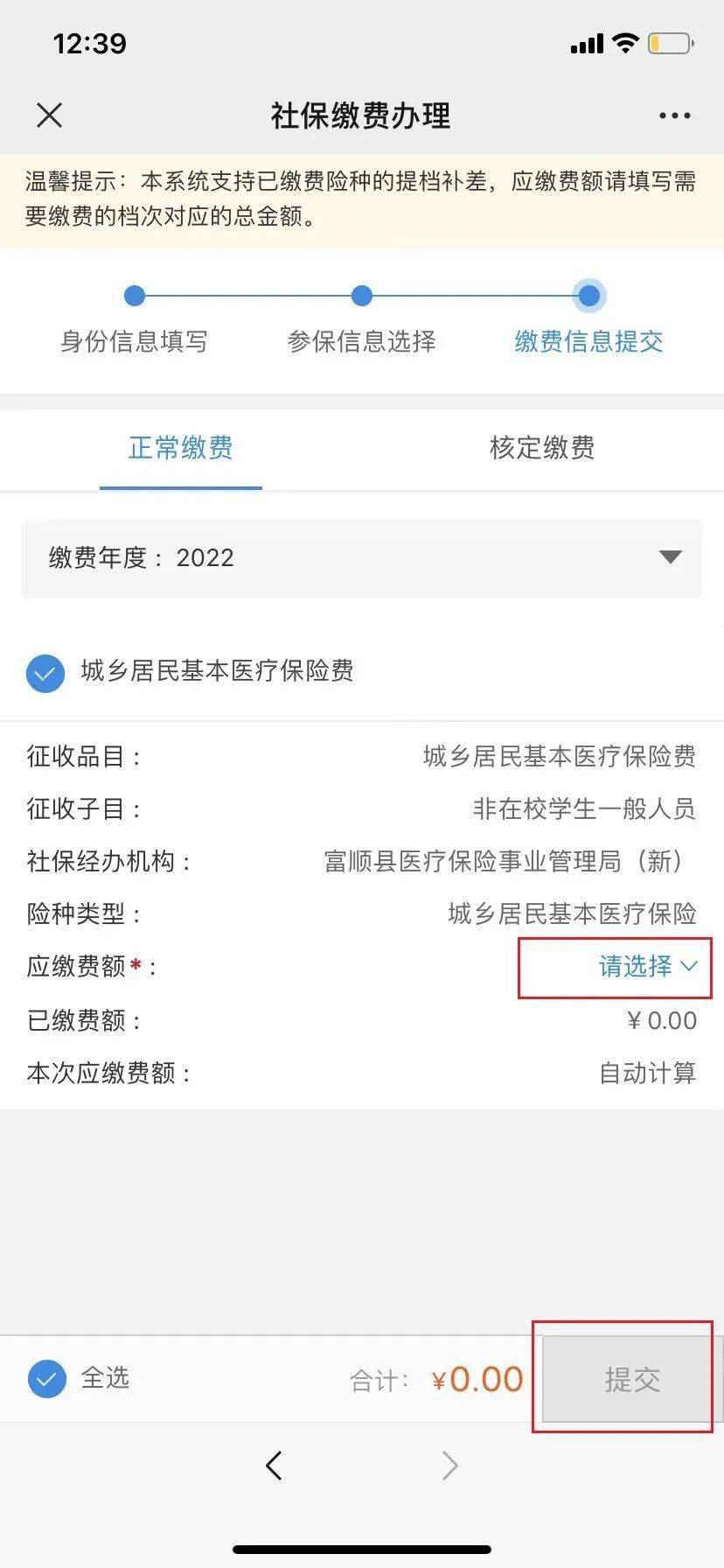Switch to the 核定缴费 tab

(x=542, y=448)
